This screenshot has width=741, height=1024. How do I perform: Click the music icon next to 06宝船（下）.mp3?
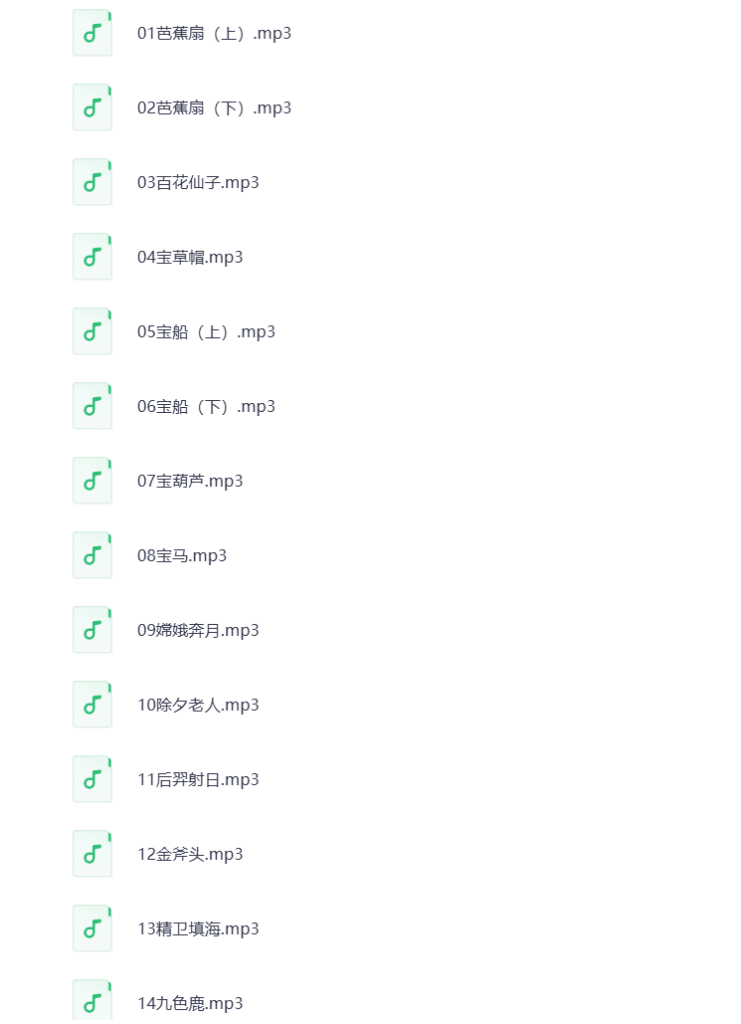point(92,405)
